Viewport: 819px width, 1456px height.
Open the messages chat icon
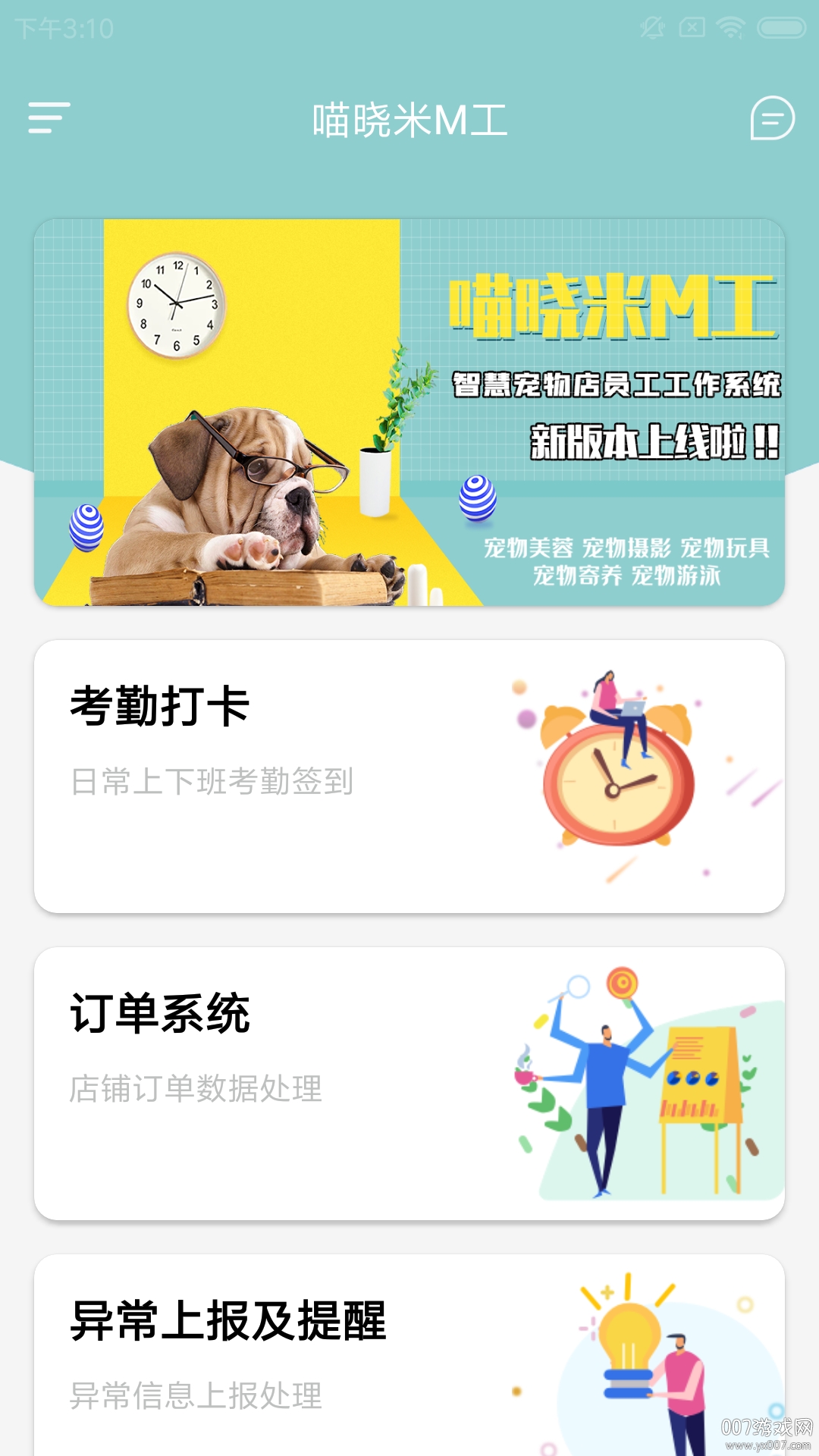click(772, 118)
